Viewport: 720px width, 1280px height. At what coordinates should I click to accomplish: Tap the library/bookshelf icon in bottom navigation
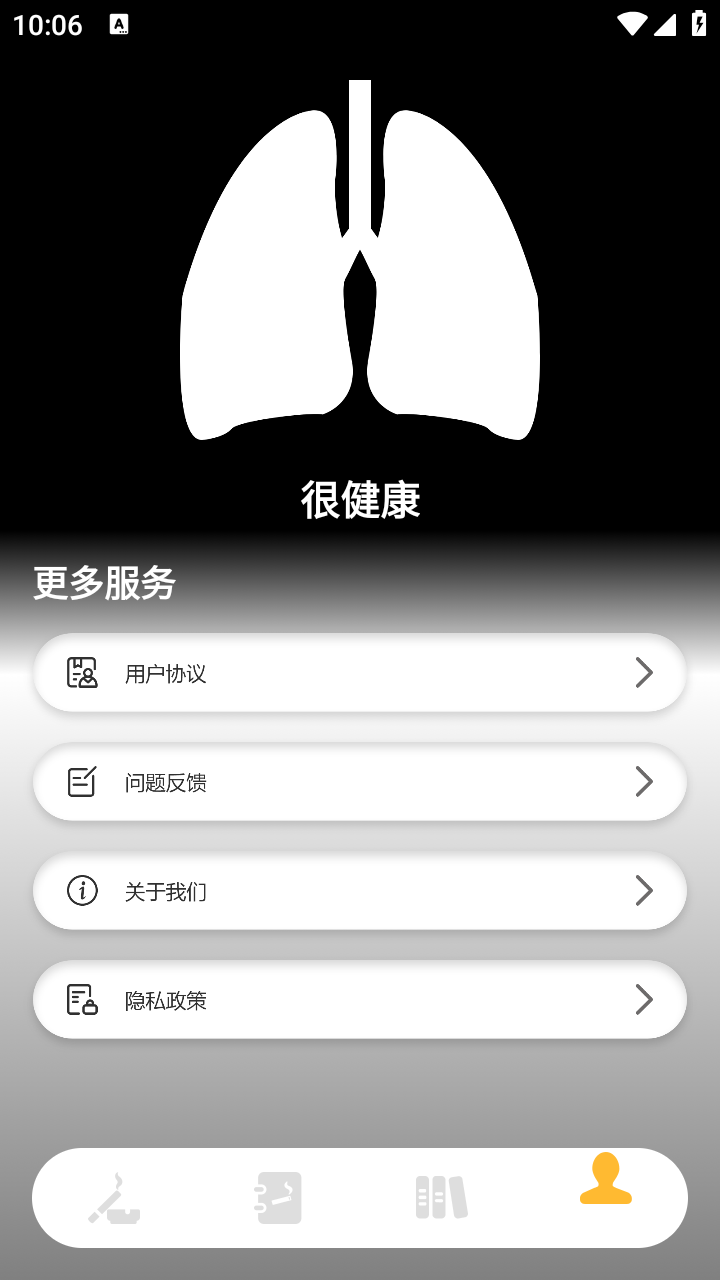coord(441,1197)
